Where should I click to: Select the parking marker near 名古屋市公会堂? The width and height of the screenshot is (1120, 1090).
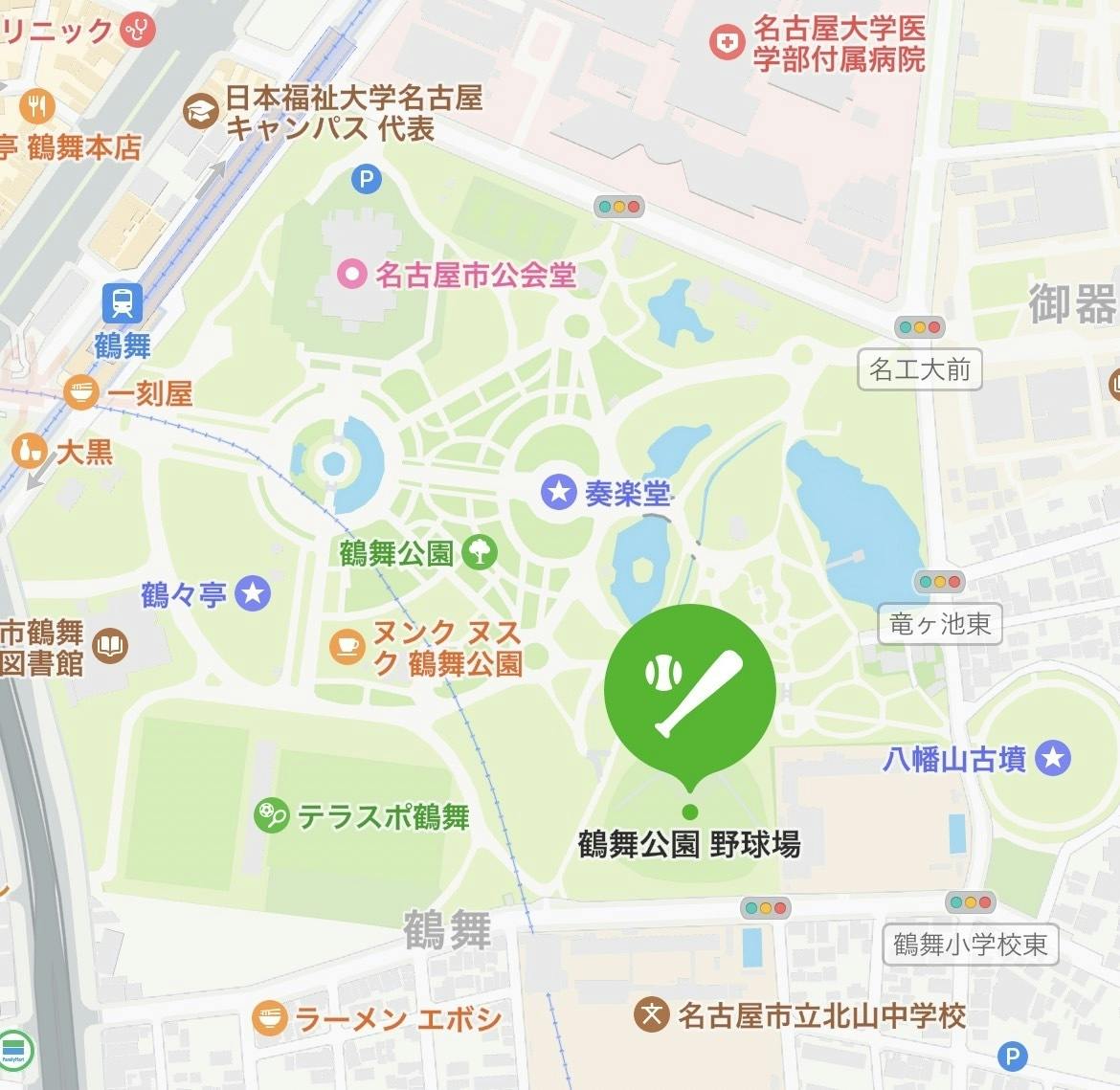click(x=366, y=178)
